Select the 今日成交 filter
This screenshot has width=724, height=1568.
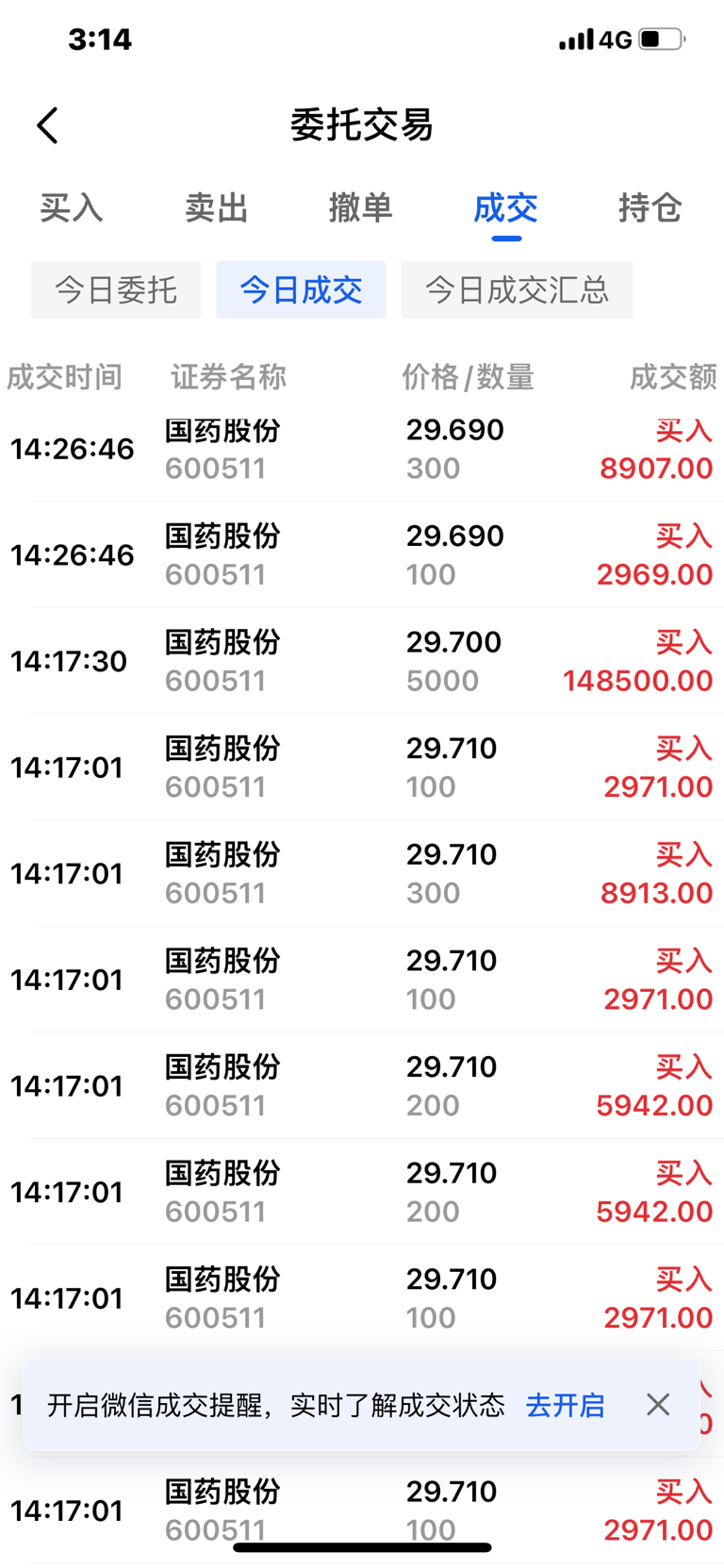click(x=301, y=289)
